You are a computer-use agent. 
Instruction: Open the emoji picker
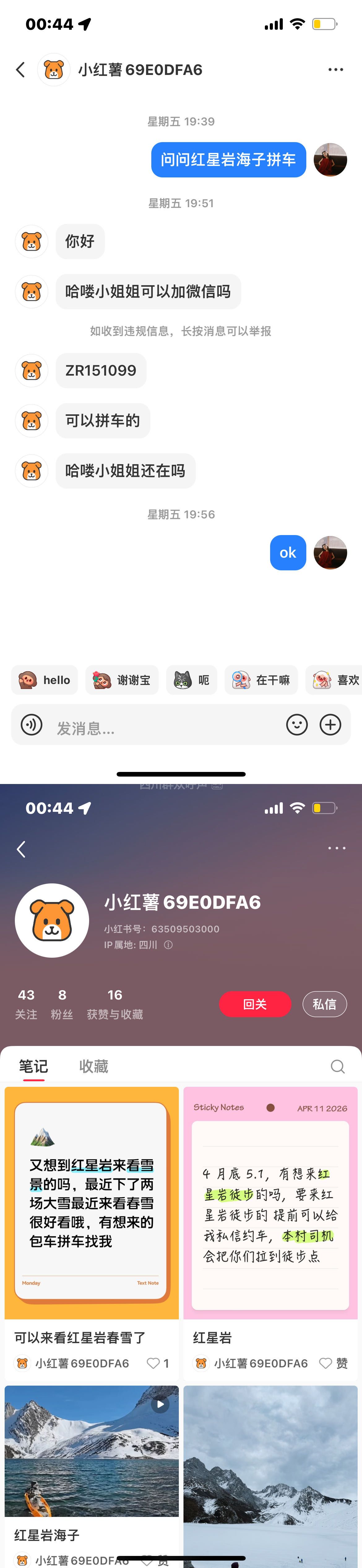(297, 724)
